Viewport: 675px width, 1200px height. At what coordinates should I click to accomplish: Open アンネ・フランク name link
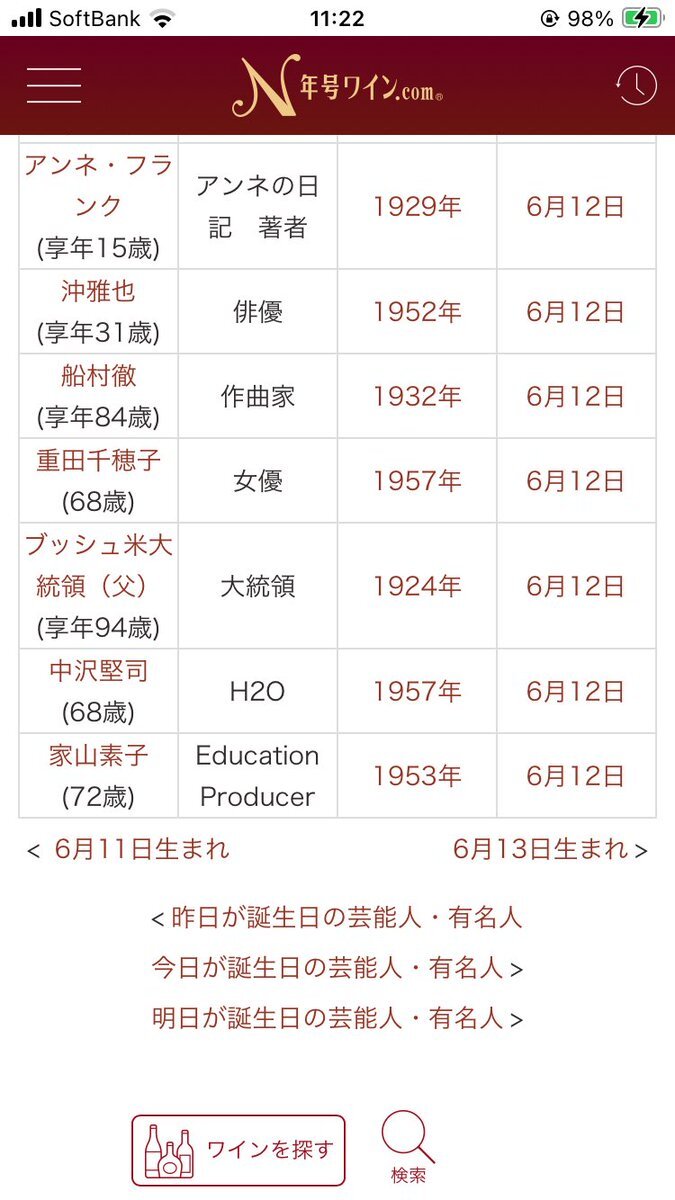point(98,186)
